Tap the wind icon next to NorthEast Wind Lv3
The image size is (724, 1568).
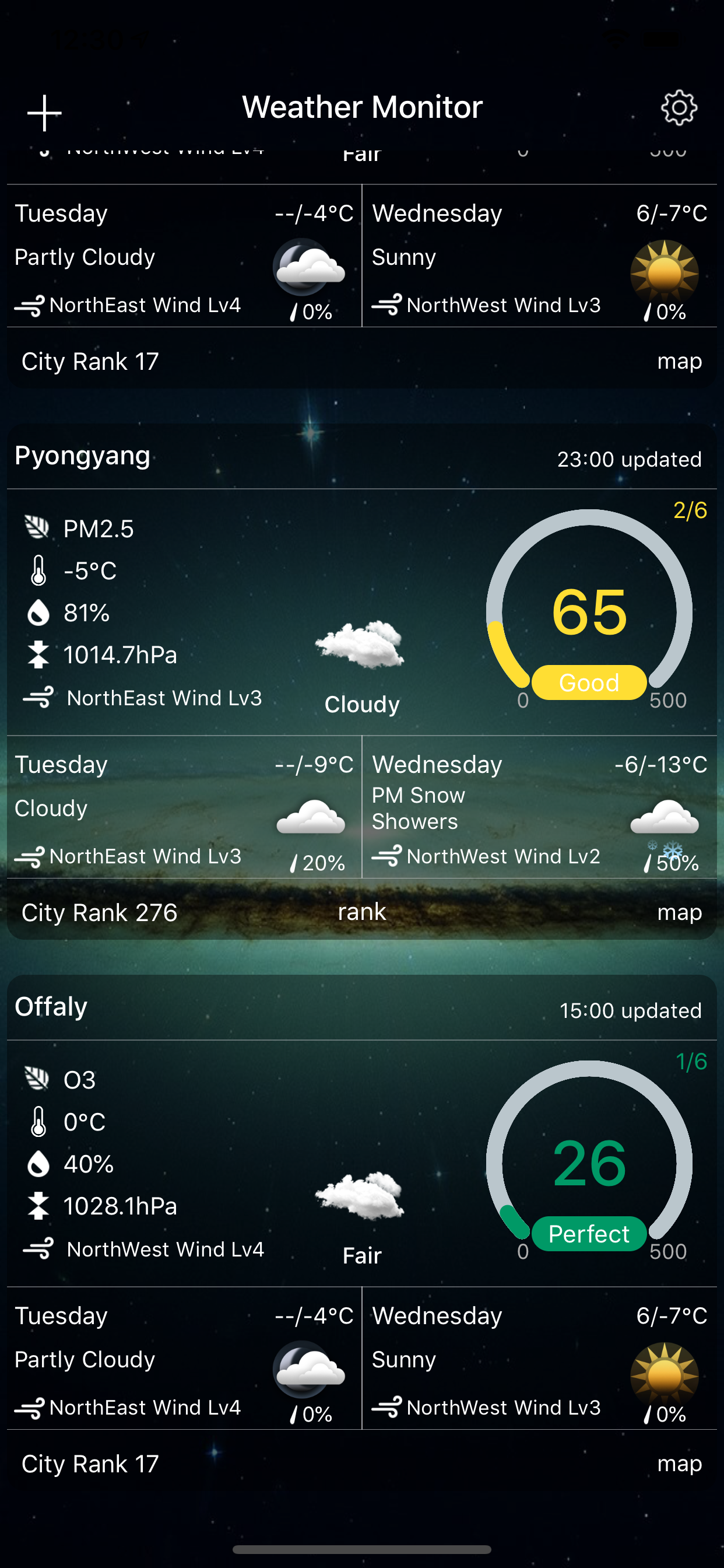pos(38,698)
